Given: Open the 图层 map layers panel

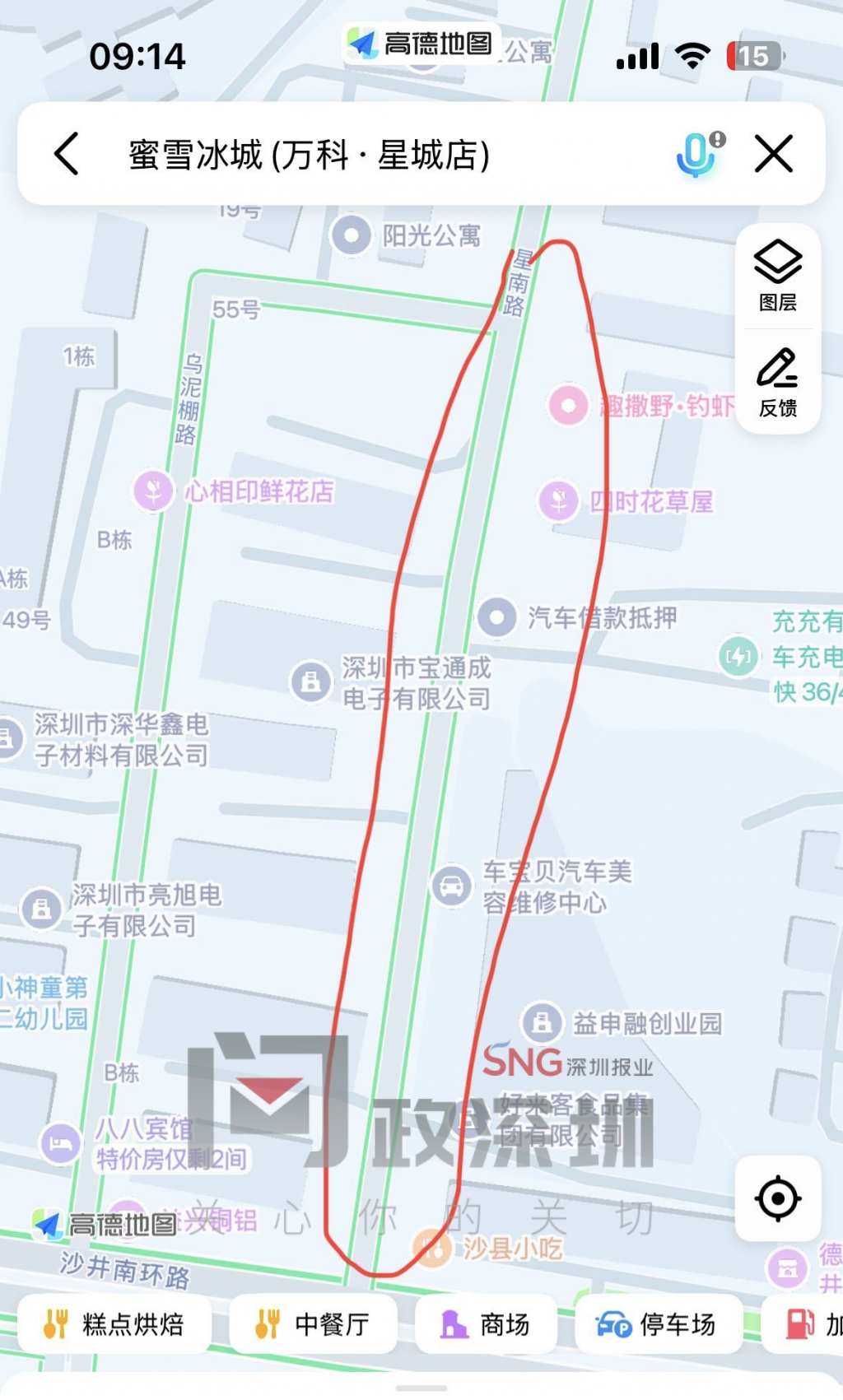Looking at the screenshot, I should click(x=777, y=276).
